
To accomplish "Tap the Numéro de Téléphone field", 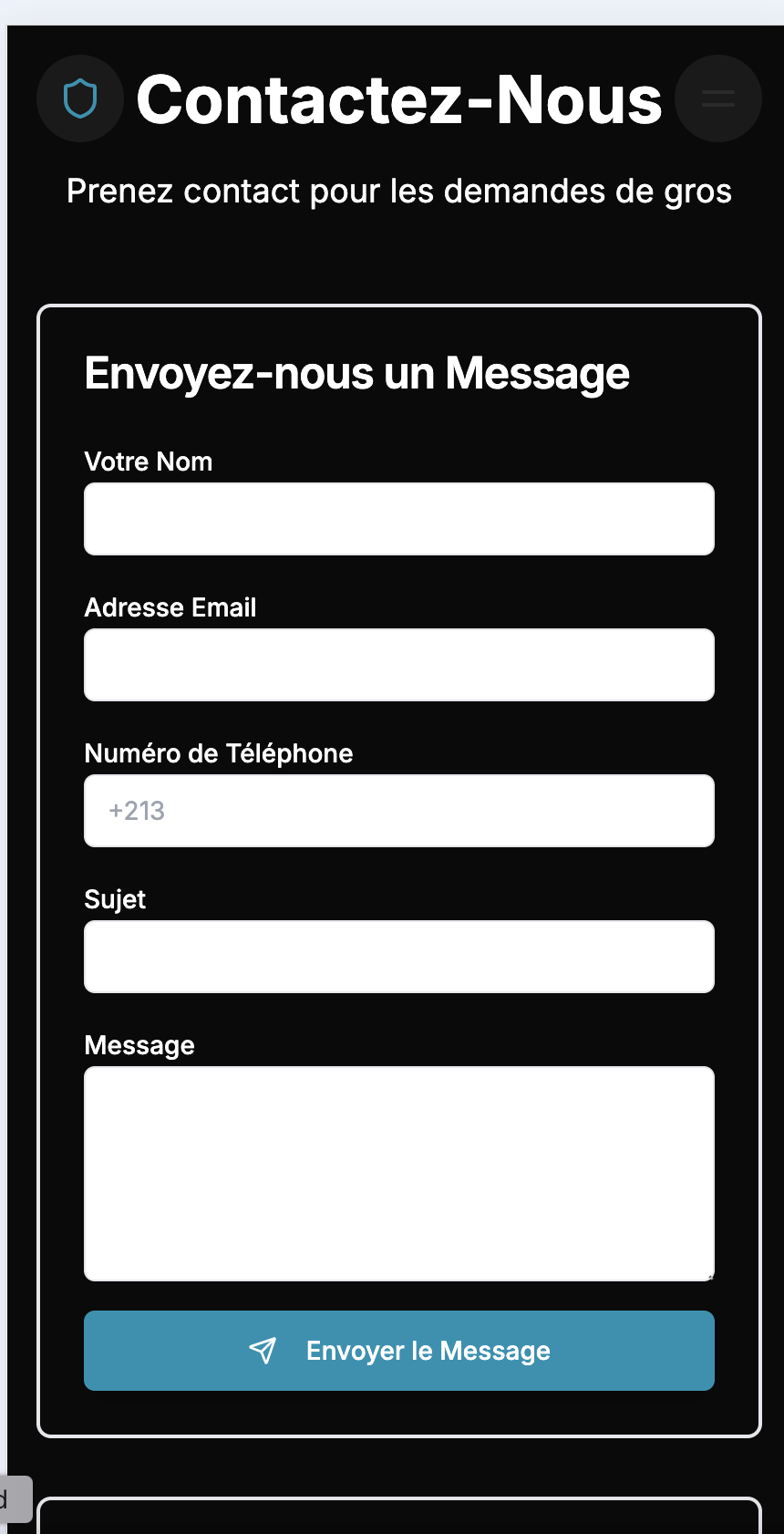I will point(398,811).
